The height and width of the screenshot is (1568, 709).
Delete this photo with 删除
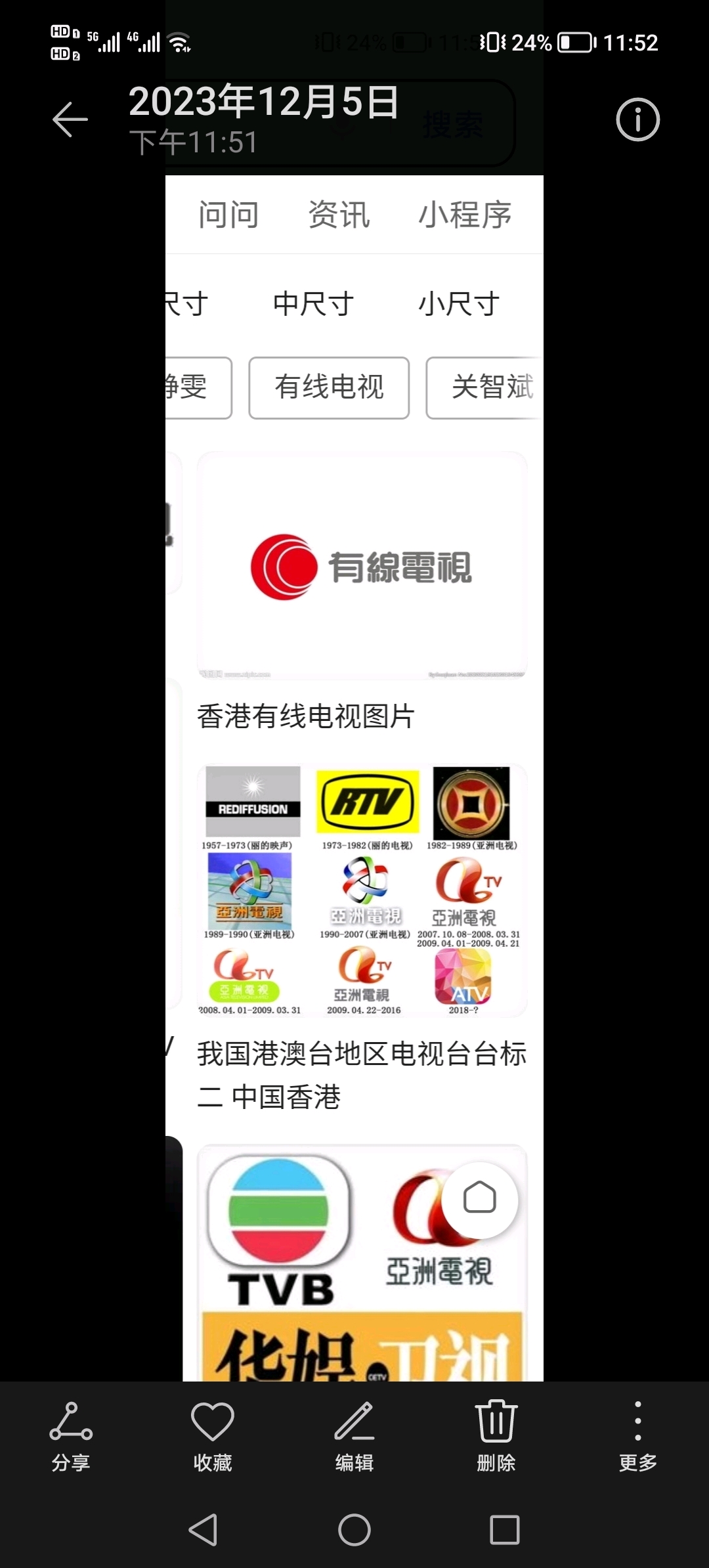click(x=496, y=1437)
